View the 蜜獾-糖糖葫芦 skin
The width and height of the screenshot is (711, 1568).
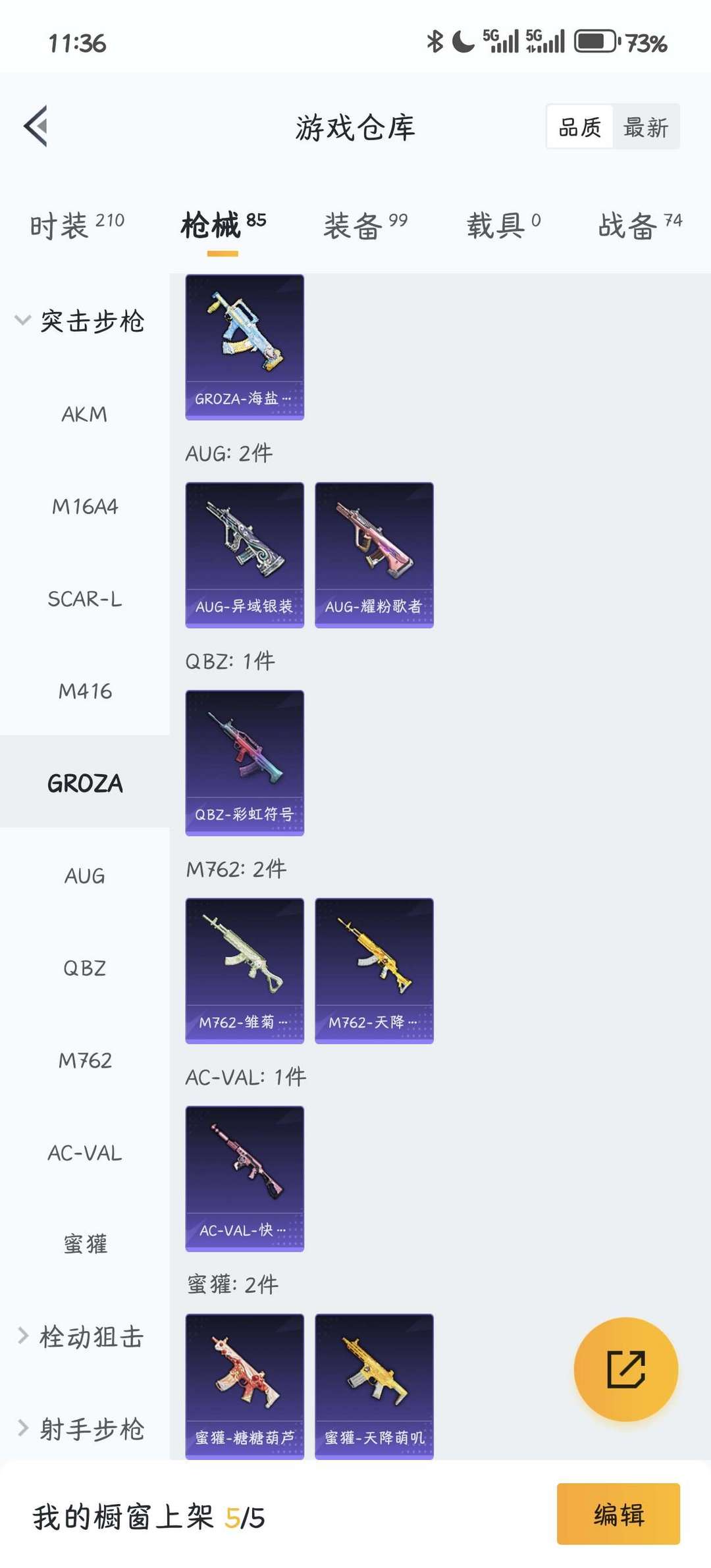click(x=245, y=1386)
